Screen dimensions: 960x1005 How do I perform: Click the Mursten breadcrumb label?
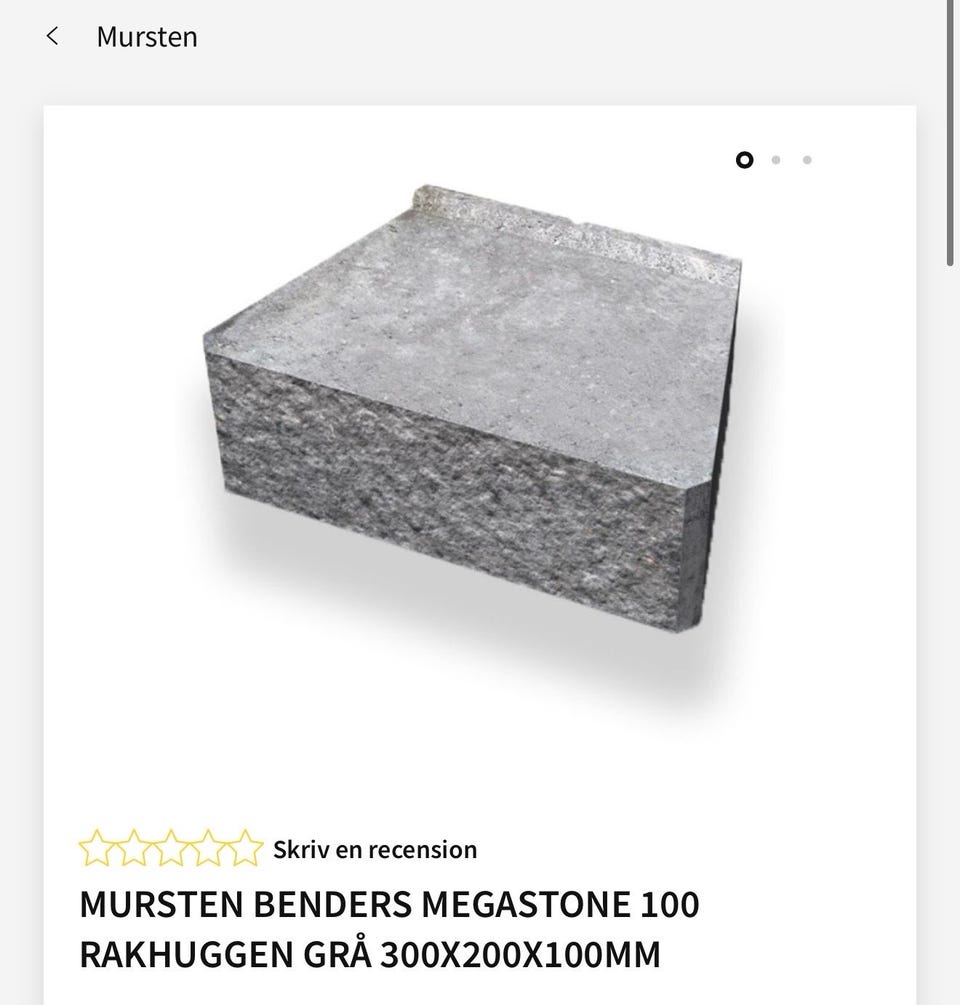(x=146, y=36)
